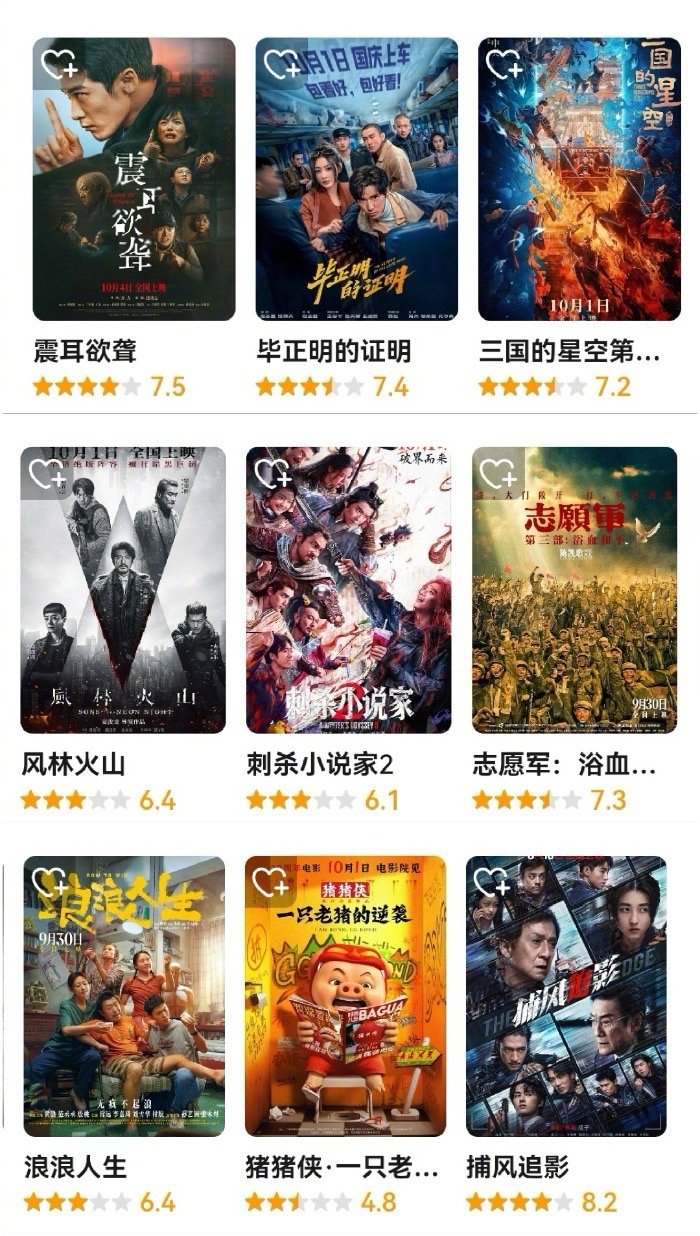Image resolution: width=700 pixels, height=1236 pixels.
Task: Tap the heart-plus icon on 三国的星空
Action: (504, 65)
